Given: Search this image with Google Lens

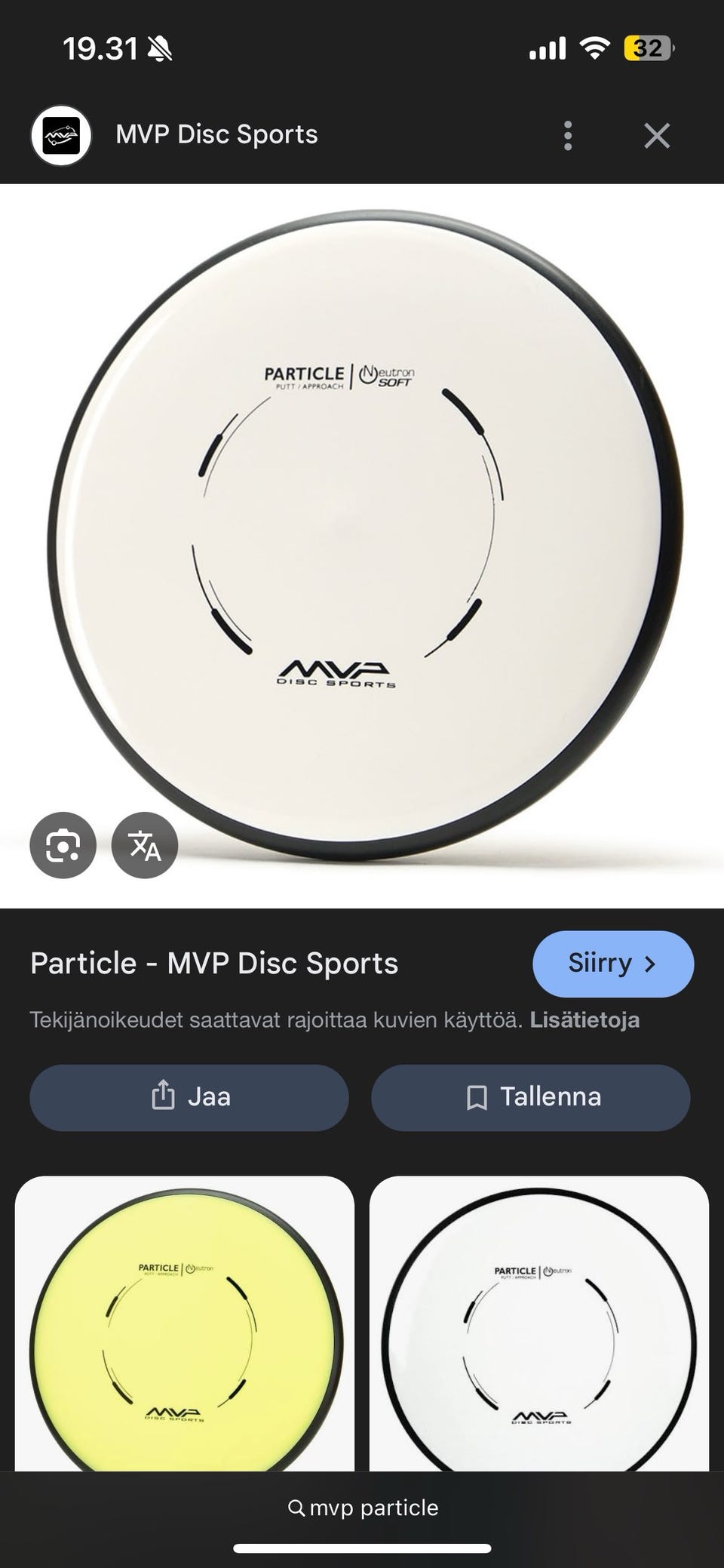Looking at the screenshot, I should 63,845.
